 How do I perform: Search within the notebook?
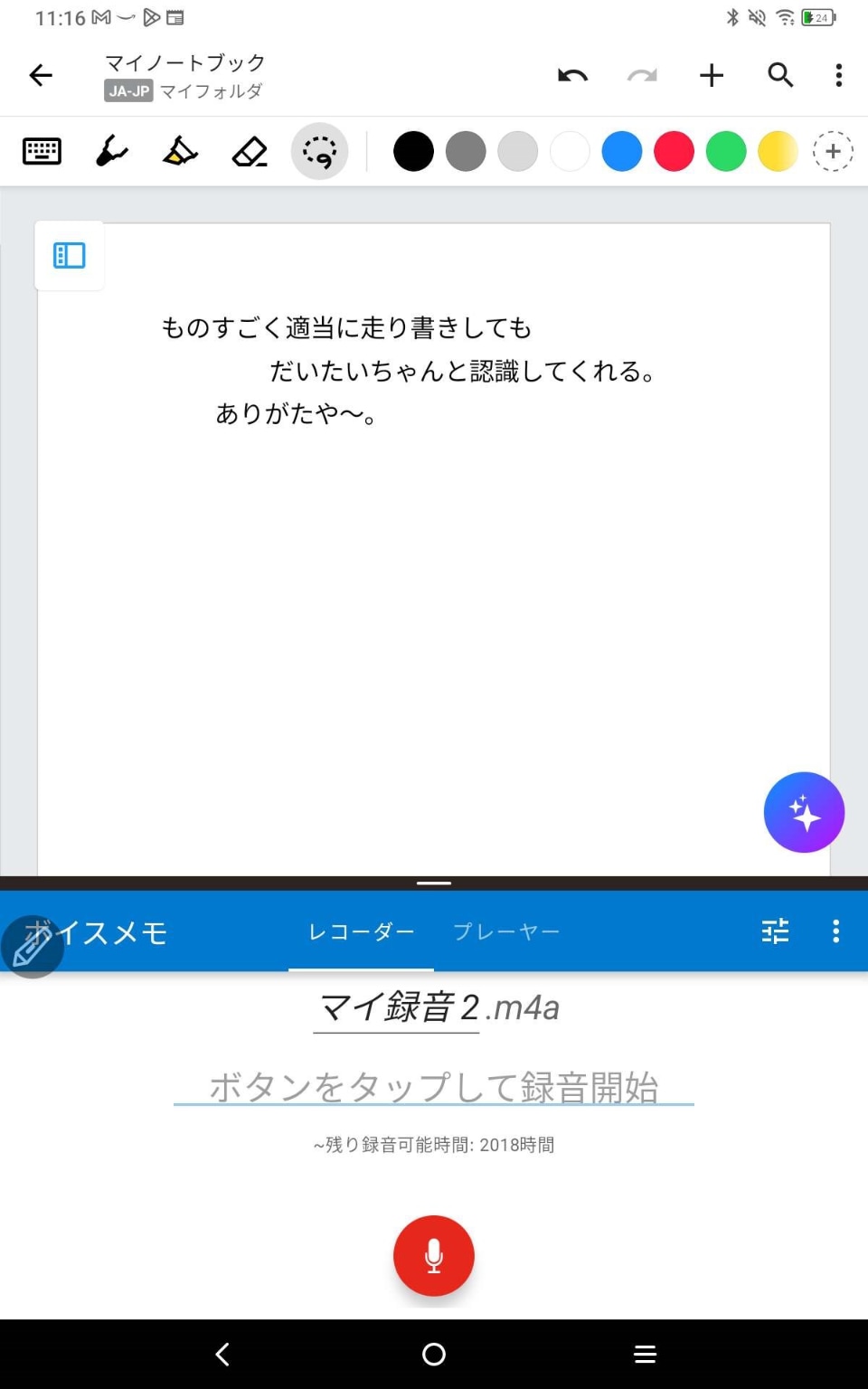pyautogui.click(x=780, y=75)
